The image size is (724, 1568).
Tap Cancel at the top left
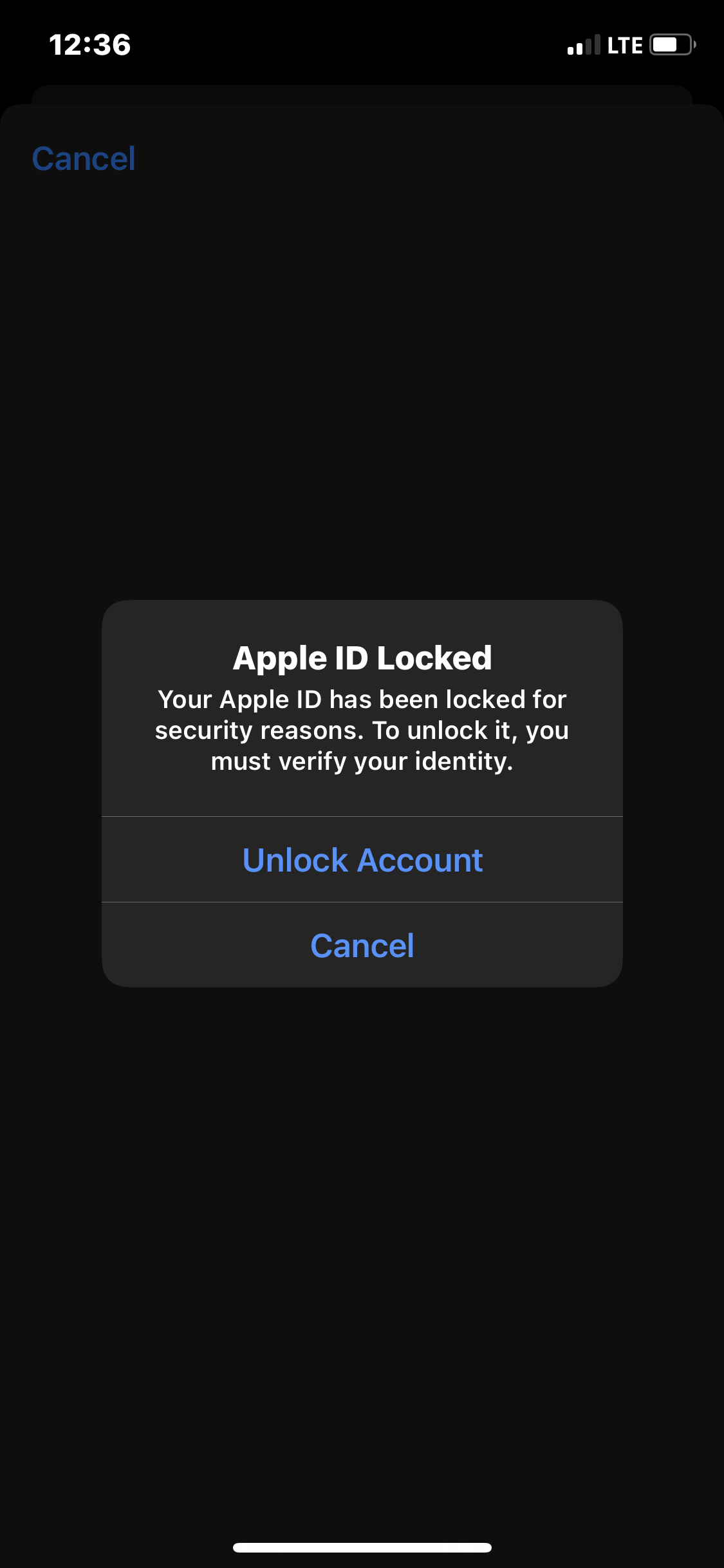84,158
